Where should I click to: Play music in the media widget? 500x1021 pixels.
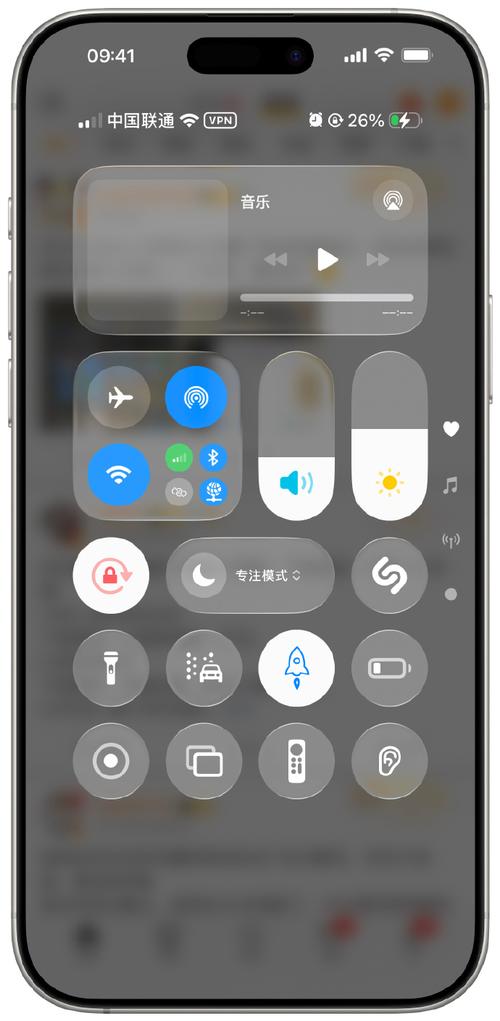[x=327, y=259]
